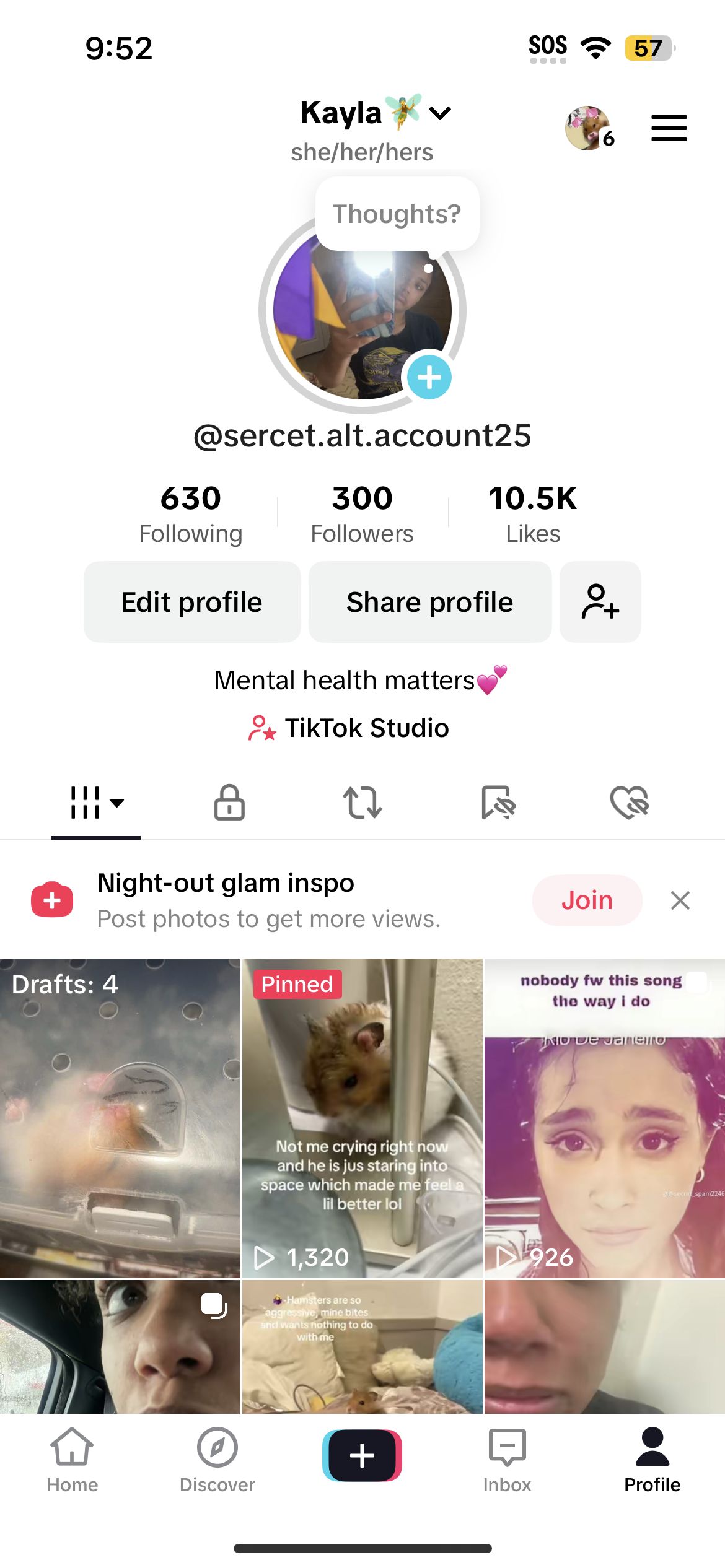Tap the Thoughts? note bubble
The image size is (725, 1568).
coord(397,214)
